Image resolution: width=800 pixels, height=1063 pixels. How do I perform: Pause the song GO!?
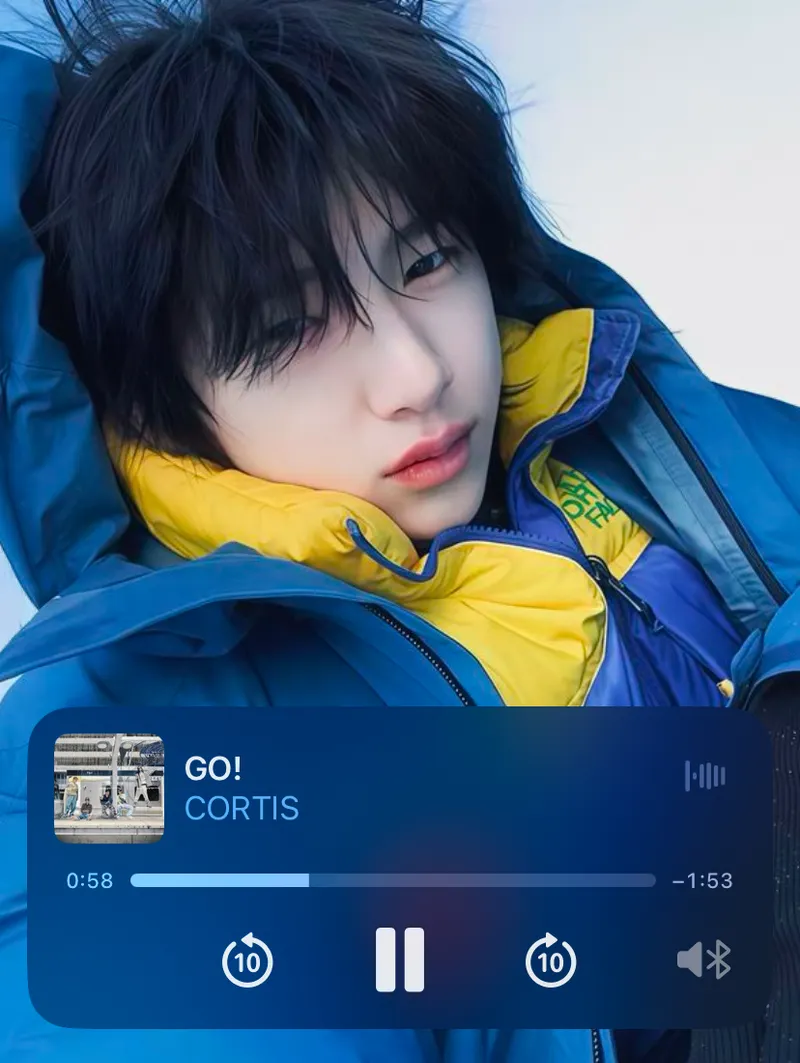tap(400, 959)
